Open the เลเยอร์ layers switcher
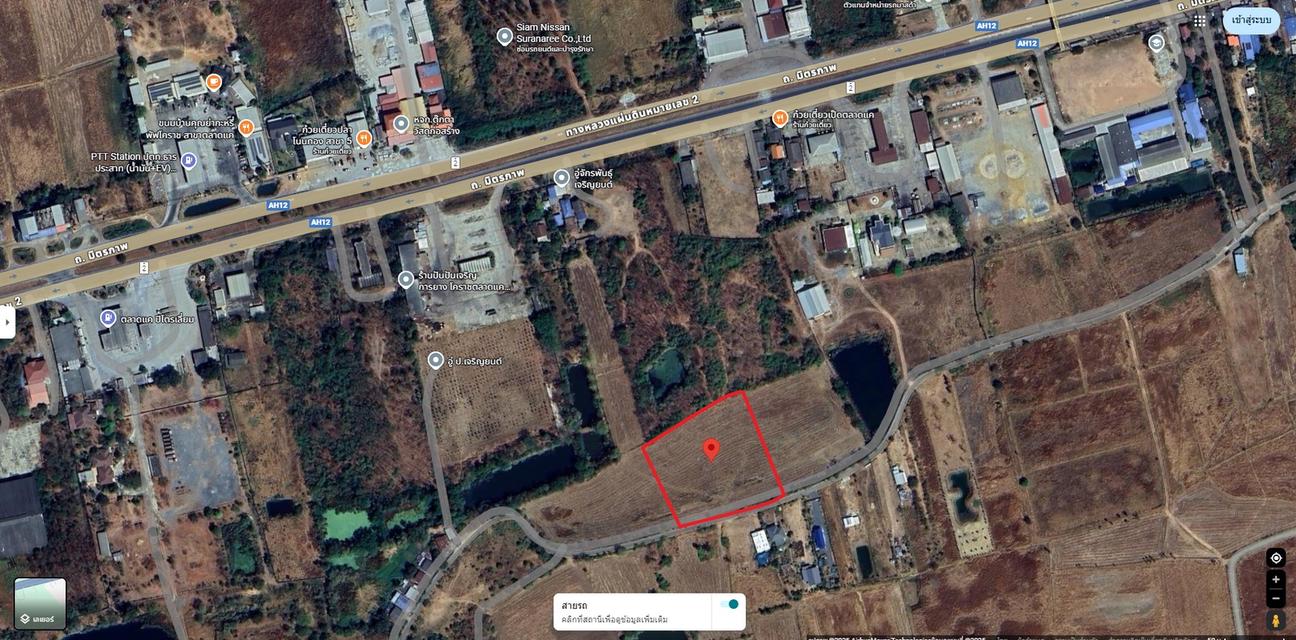This screenshot has width=1296, height=640. [x=40, y=604]
